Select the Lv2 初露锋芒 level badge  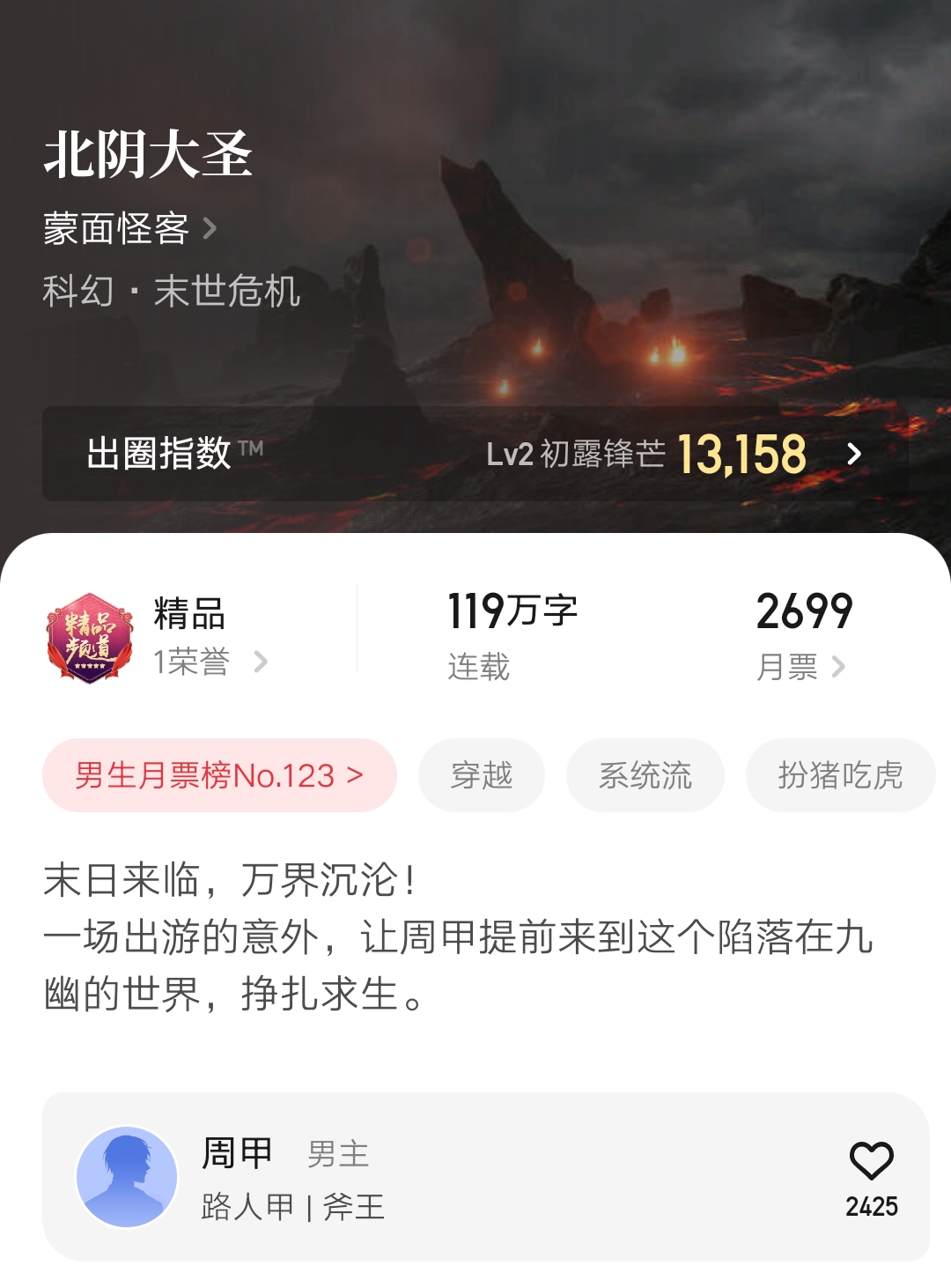pyautogui.click(x=579, y=456)
